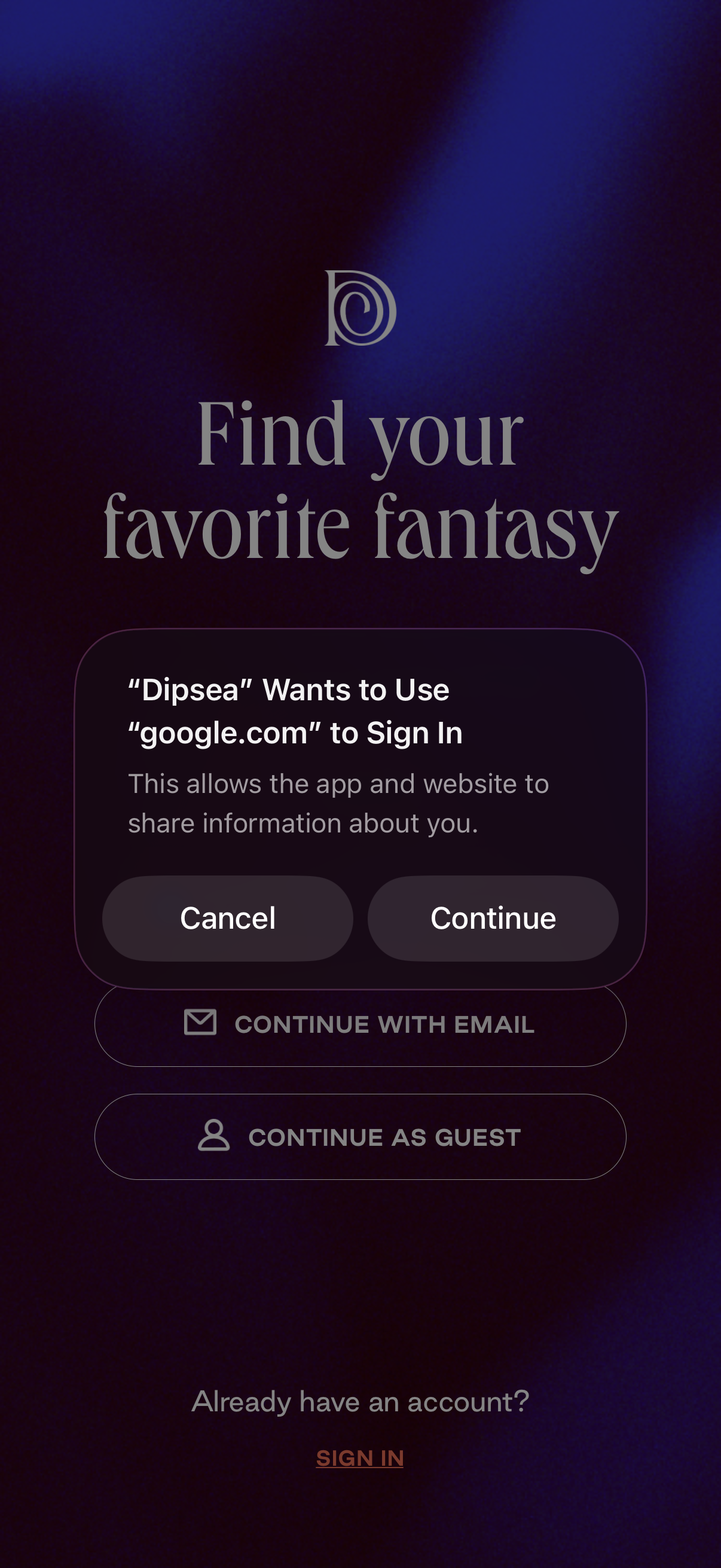Allow Dipsea to use google.com

click(493, 919)
